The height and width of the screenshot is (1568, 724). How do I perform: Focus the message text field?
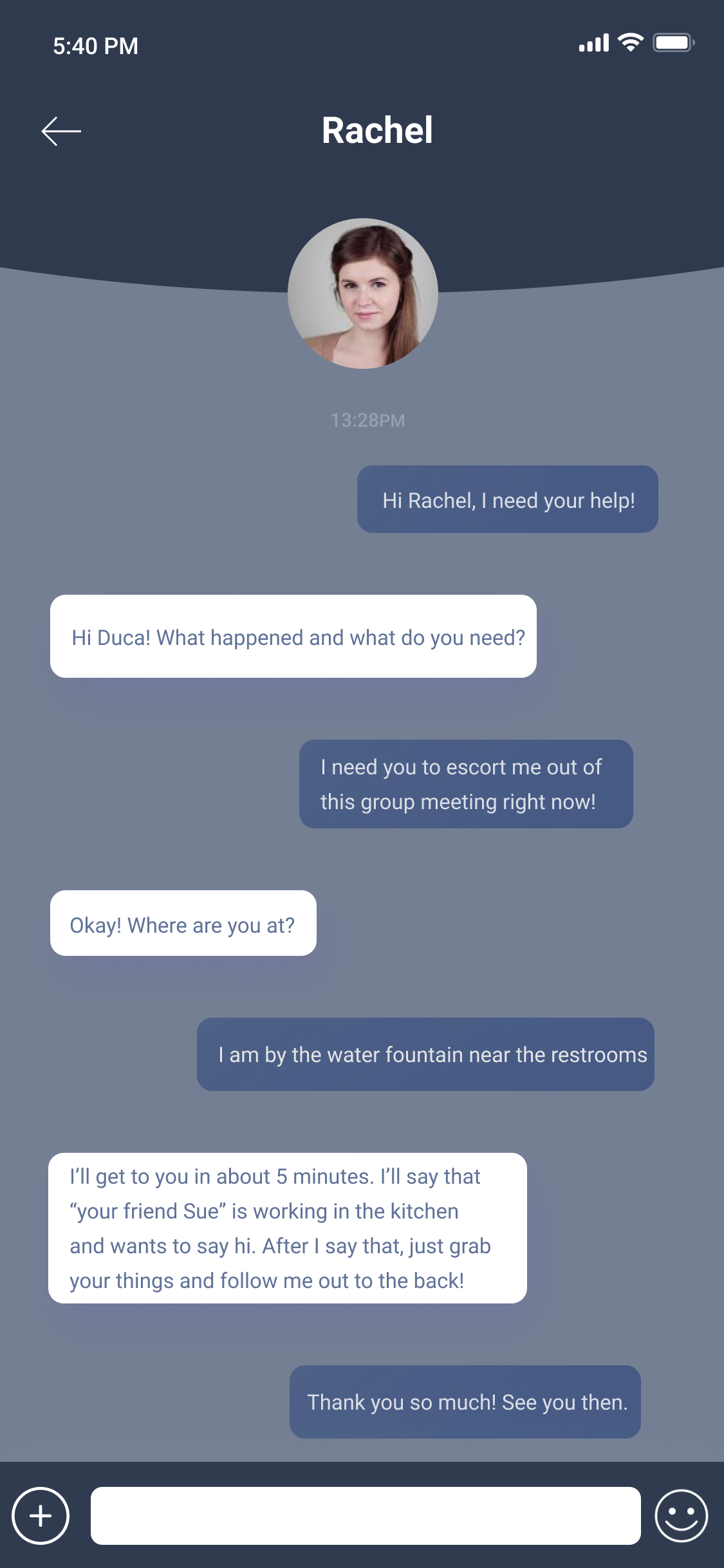(366, 1516)
